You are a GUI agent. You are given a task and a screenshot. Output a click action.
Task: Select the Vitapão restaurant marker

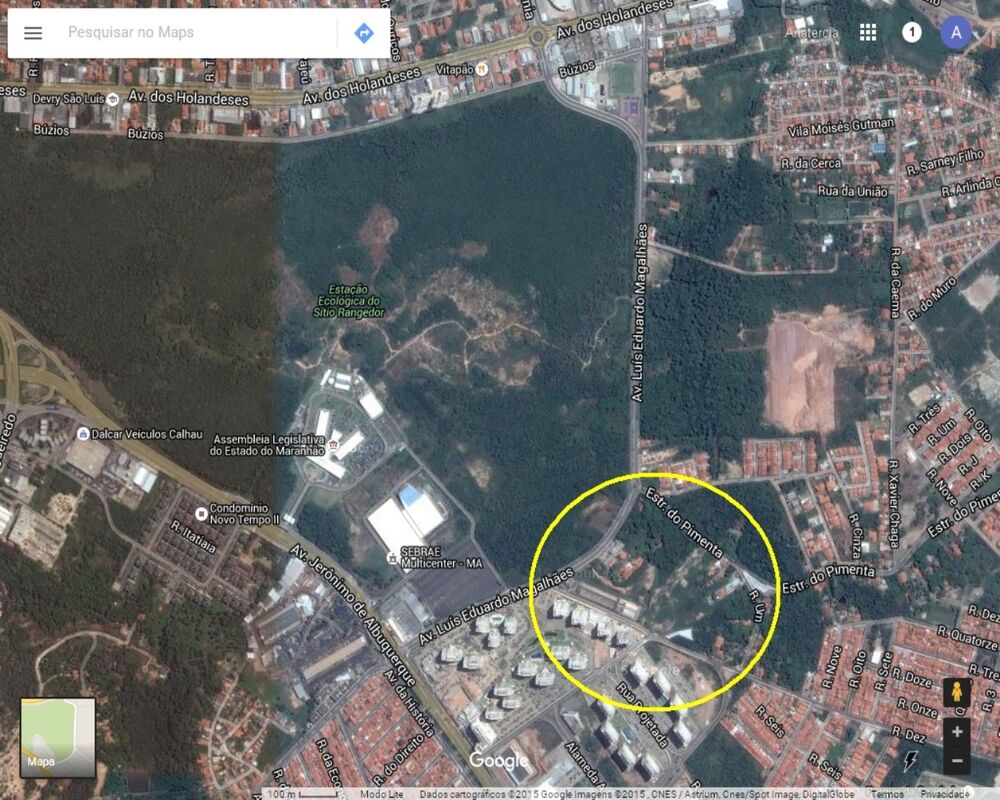point(482,68)
